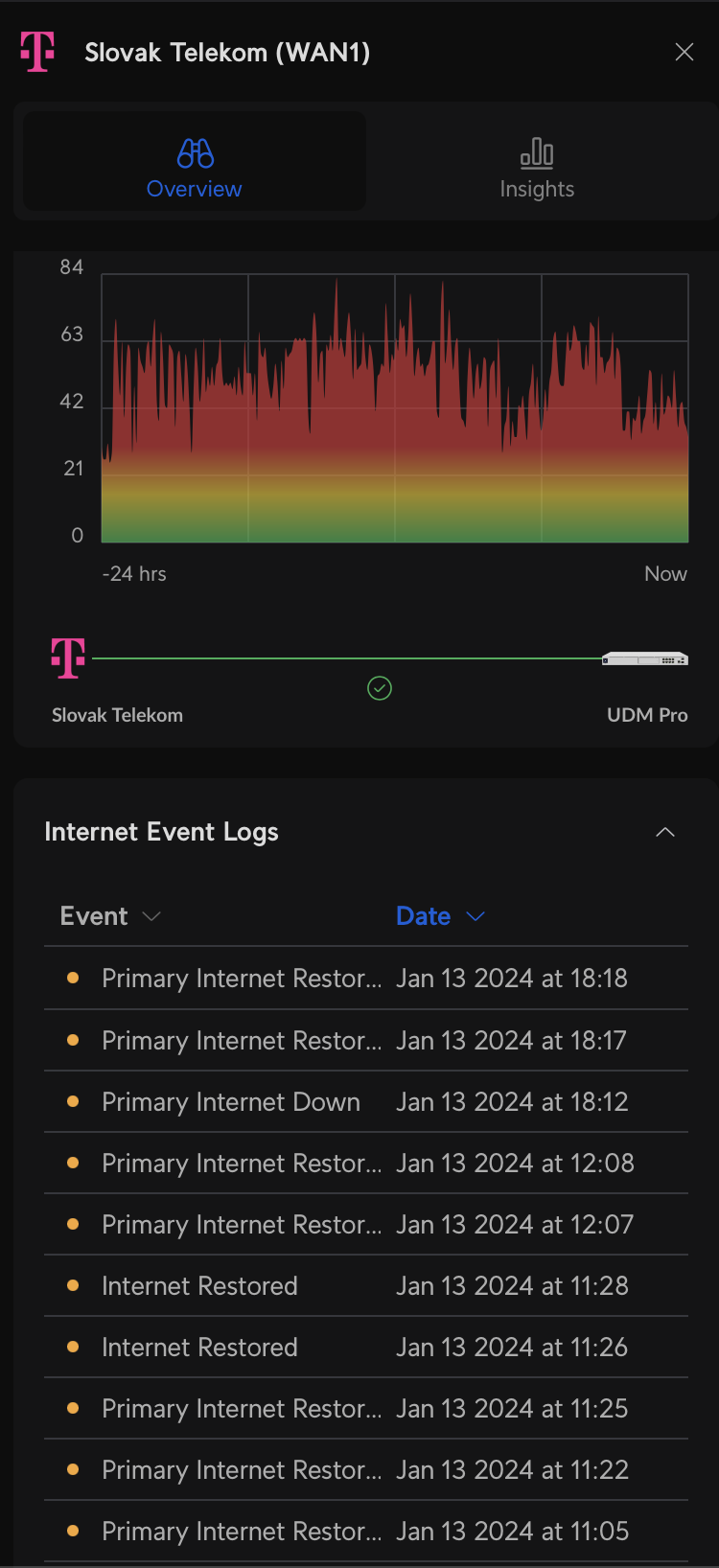This screenshot has width=719, height=1568.
Task: Collapse the Internet Event Logs section
Action: [665, 832]
